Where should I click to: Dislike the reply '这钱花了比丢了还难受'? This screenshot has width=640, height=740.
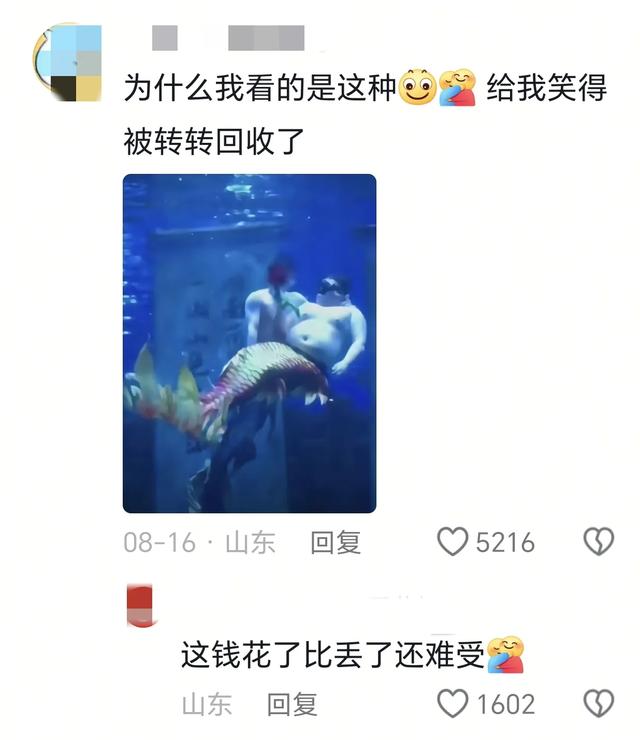[598, 703]
